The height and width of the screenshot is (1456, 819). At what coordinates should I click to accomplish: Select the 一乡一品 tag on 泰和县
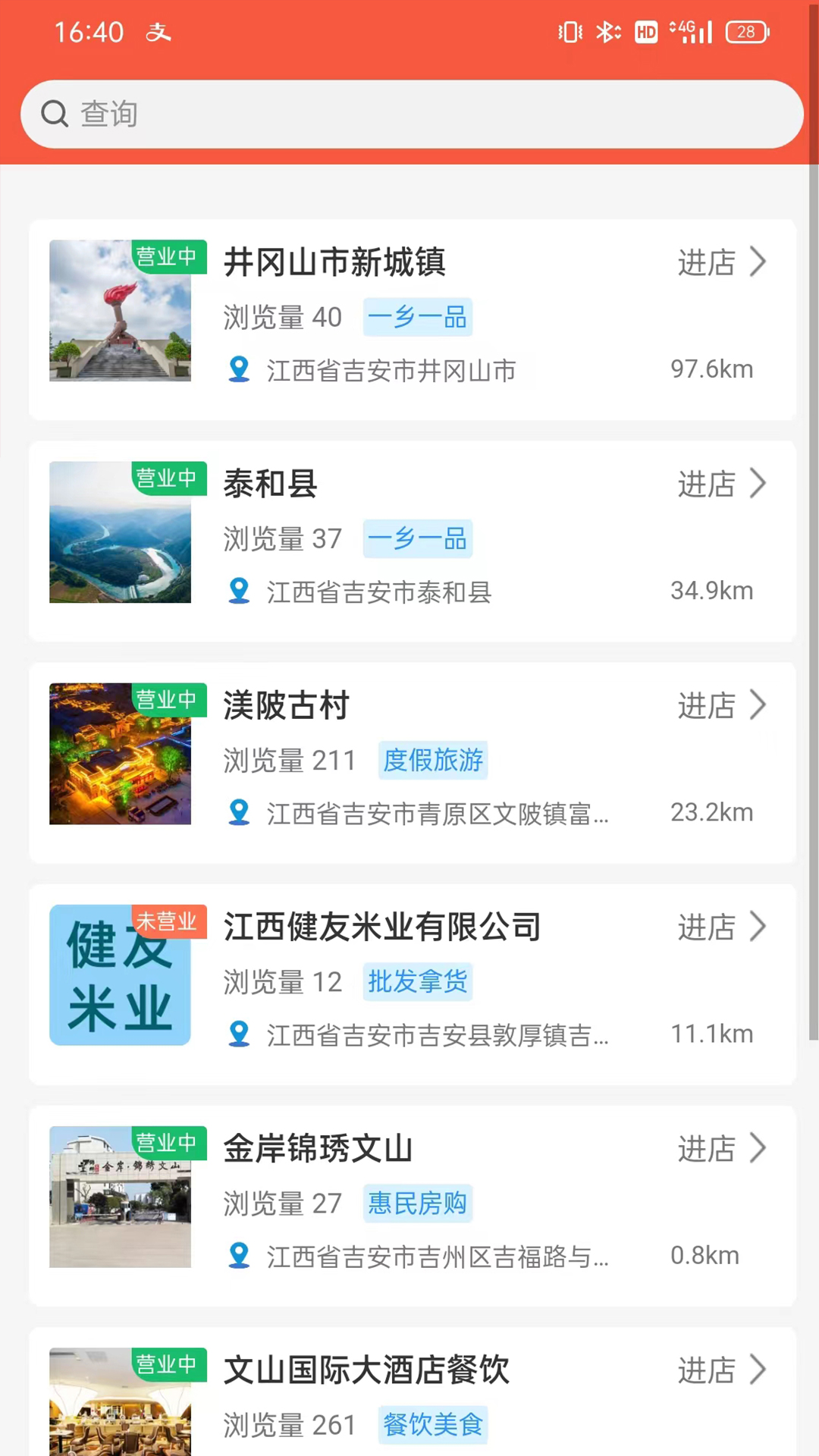[417, 538]
